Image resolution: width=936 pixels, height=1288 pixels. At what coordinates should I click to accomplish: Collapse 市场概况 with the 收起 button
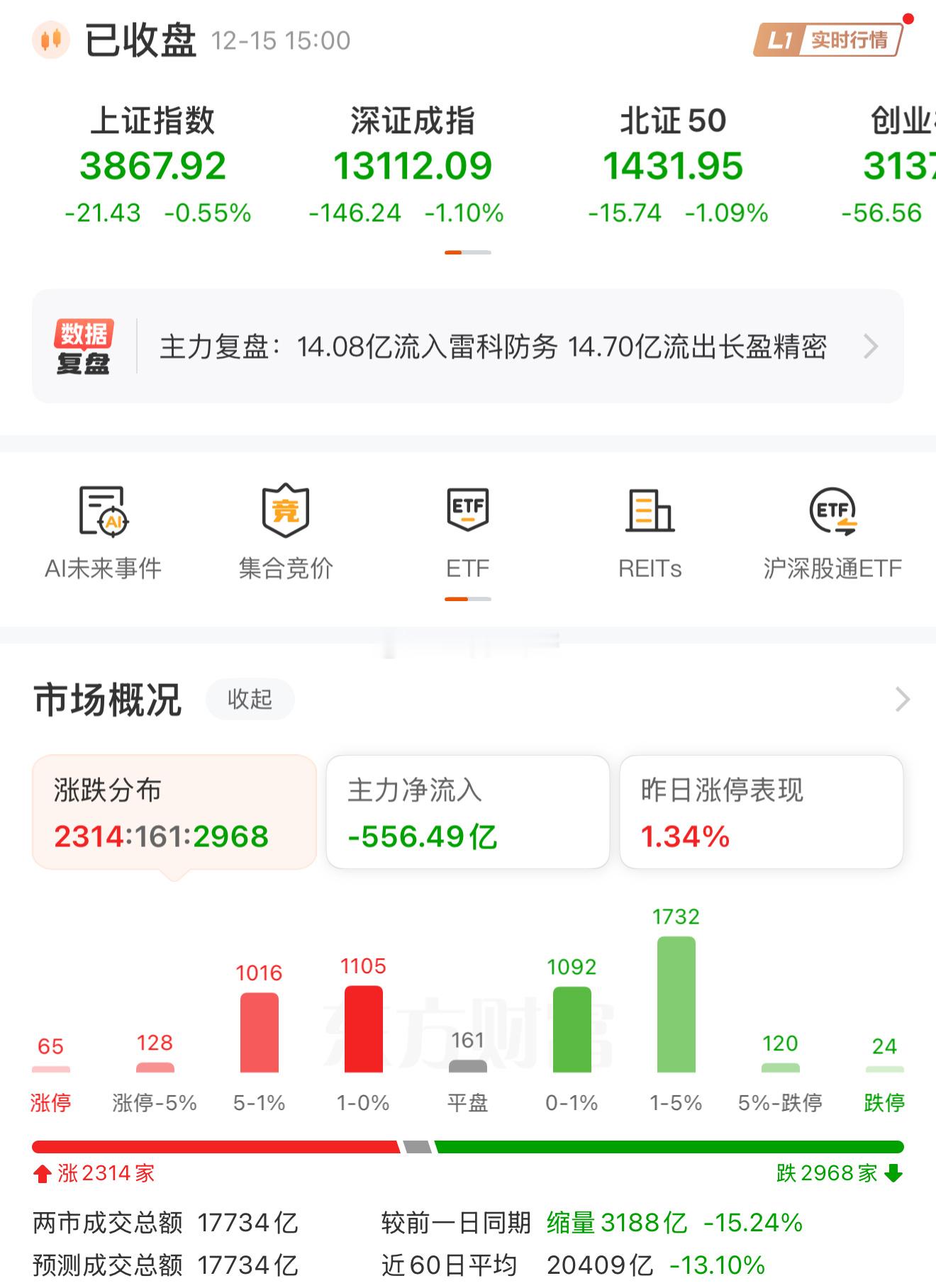click(x=250, y=699)
